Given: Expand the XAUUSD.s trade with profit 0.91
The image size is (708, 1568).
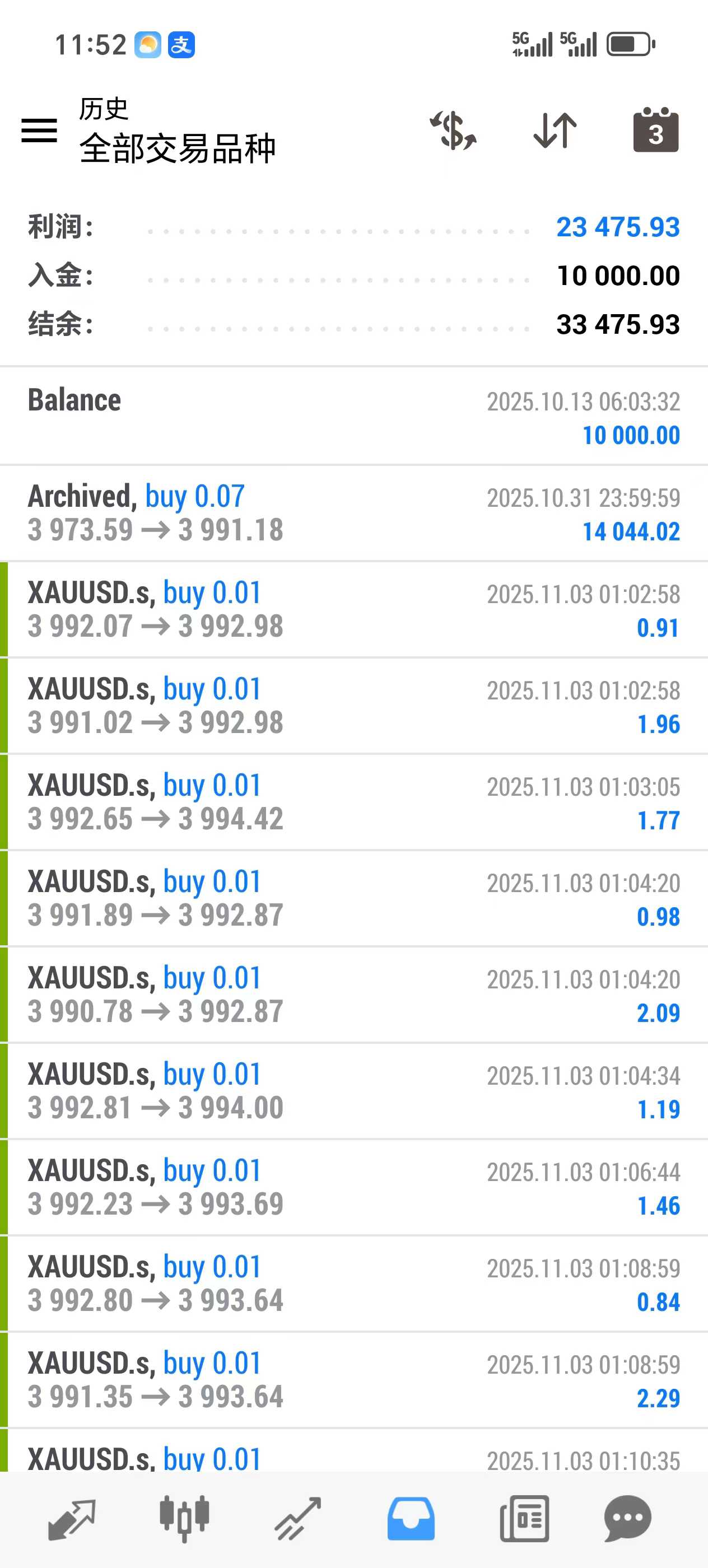Looking at the screenshot, I should pyautogui.click(x=353, y=609).
